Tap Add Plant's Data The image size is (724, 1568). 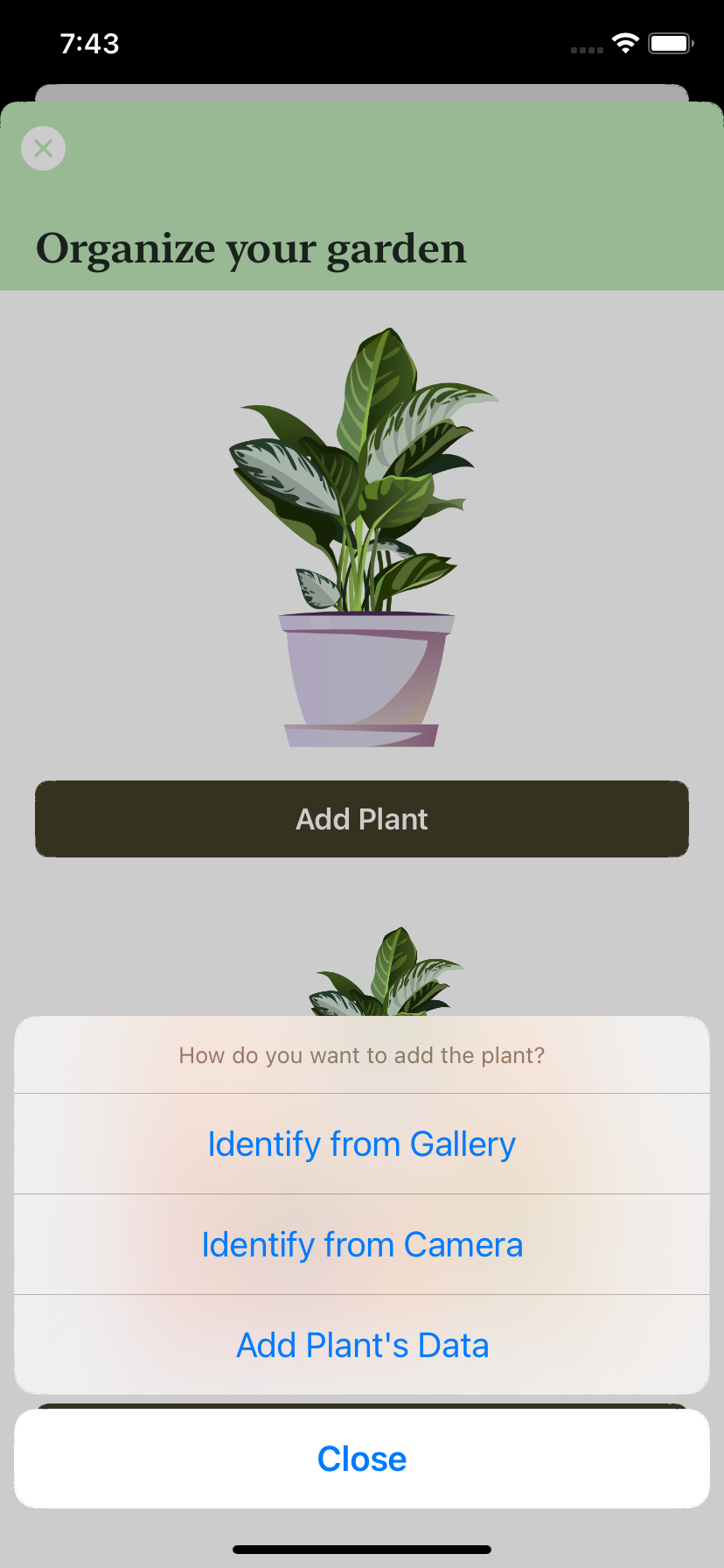point(362,1345)
